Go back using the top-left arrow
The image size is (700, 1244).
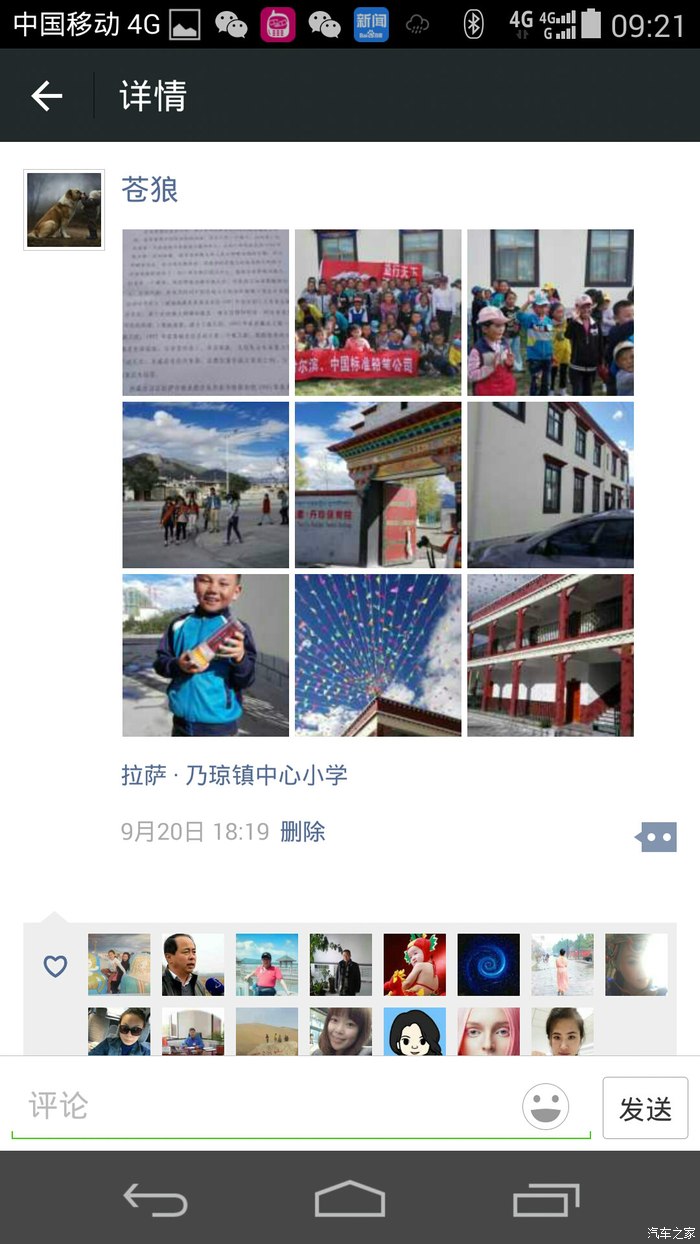(47, 96)
